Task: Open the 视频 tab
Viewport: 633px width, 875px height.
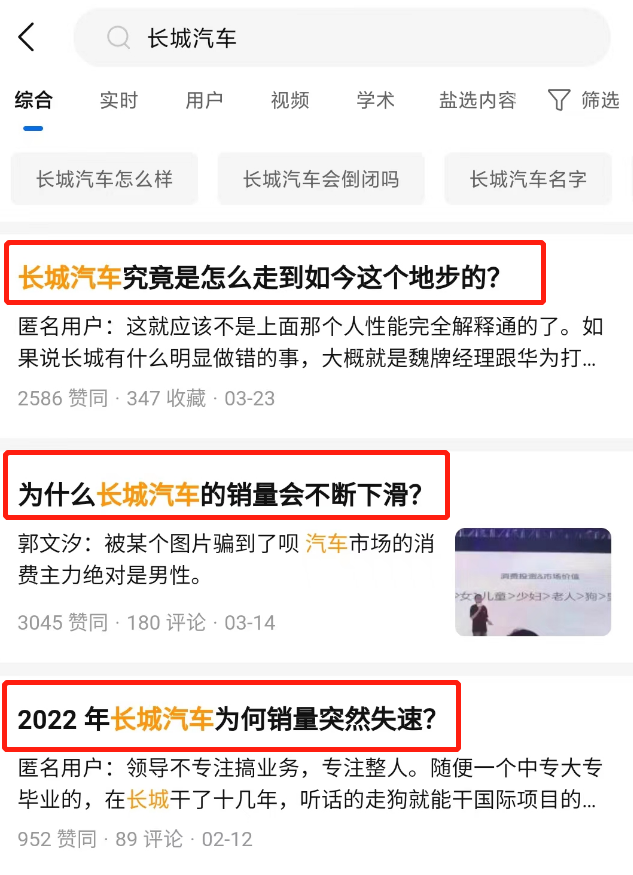Action: click(290, 100)
